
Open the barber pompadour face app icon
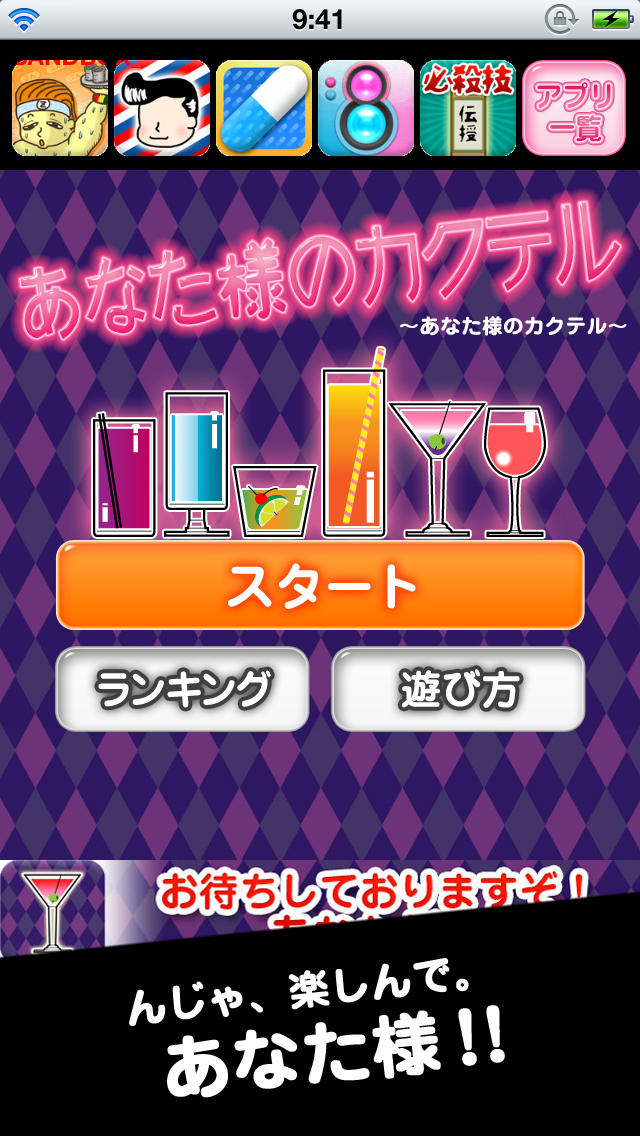pyautogui.click(x=162, y=108)
